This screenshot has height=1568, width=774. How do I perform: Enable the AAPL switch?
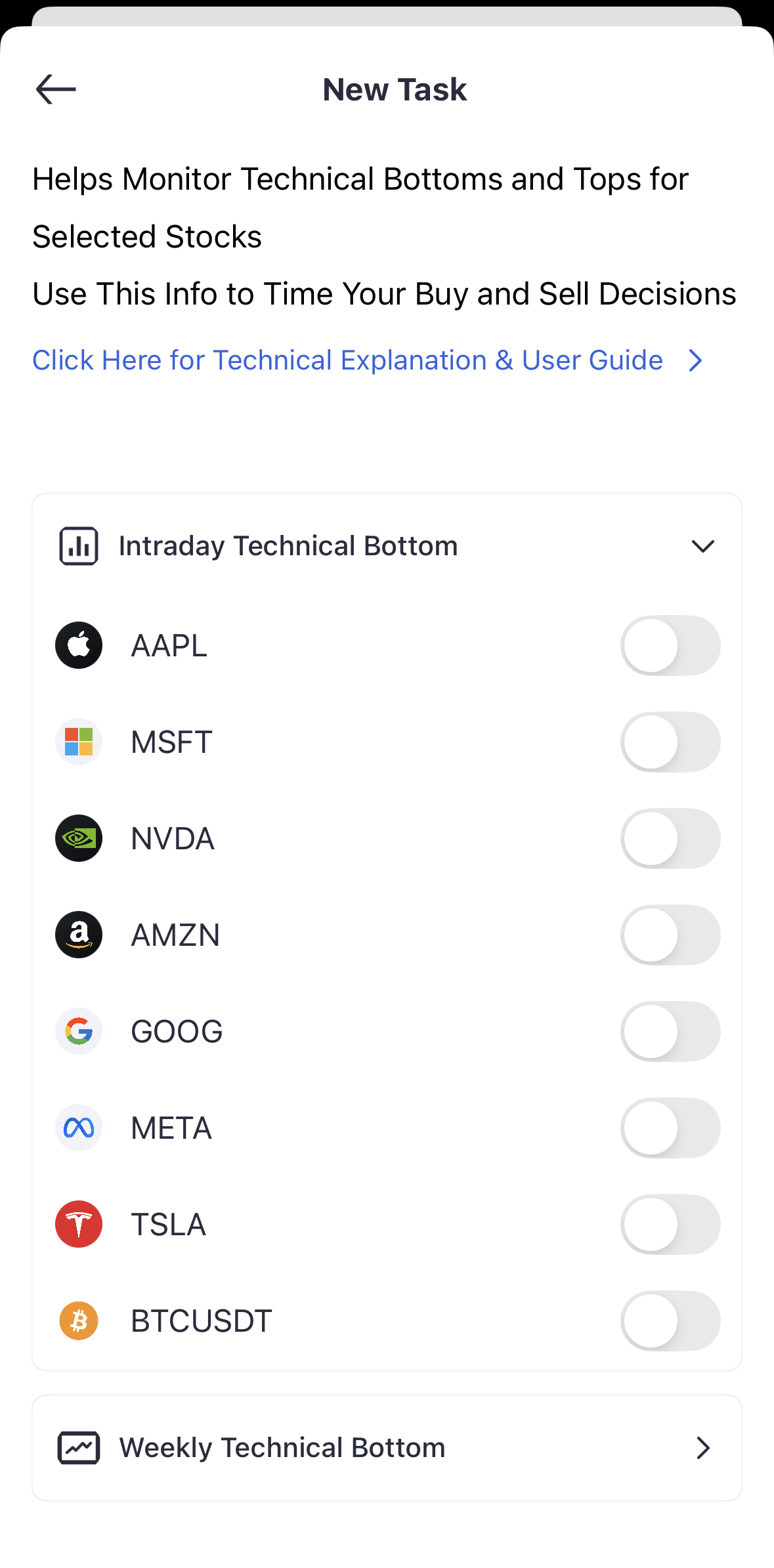(670, 645)
